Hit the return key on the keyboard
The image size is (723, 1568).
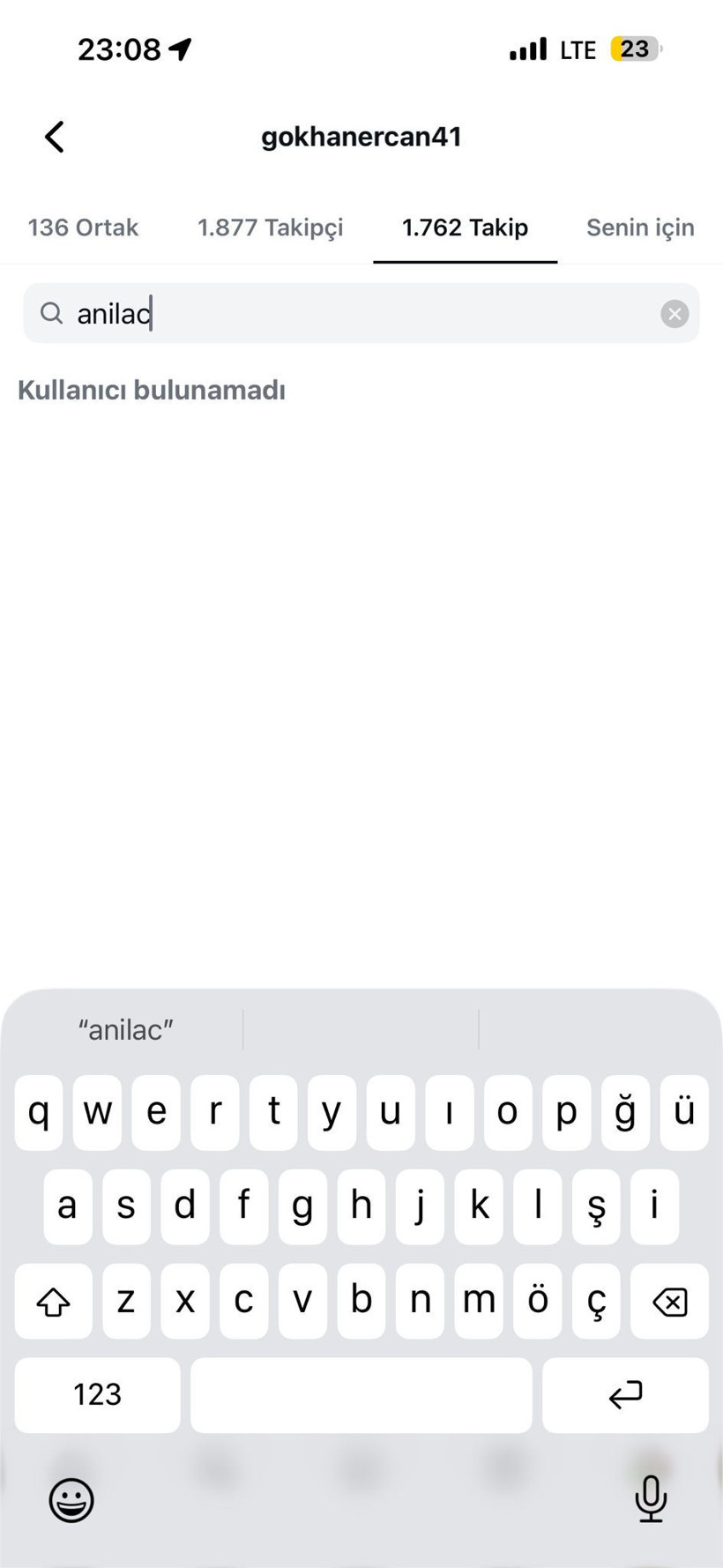(x=624, y=1394)
